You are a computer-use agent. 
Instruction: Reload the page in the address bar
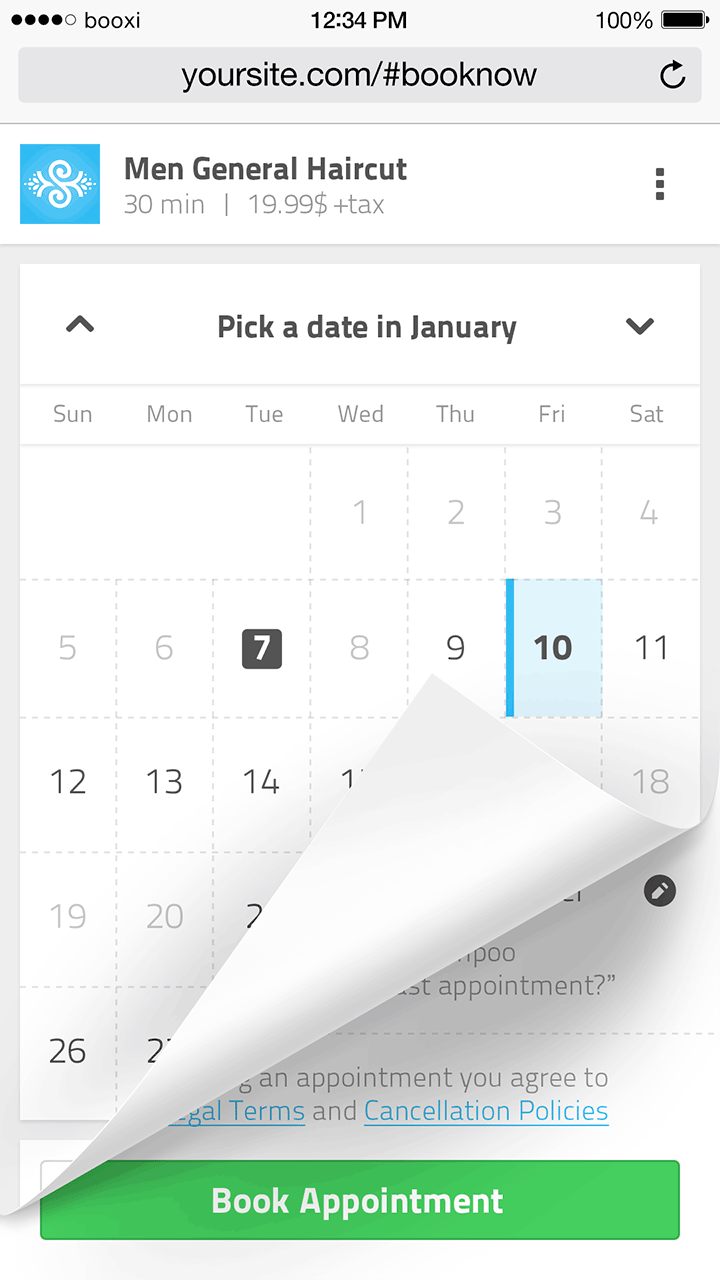673,75
